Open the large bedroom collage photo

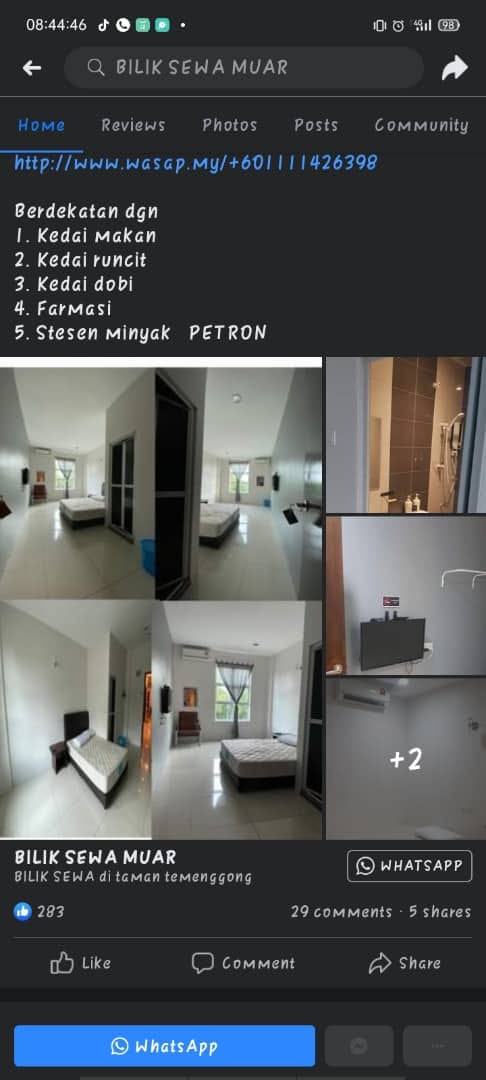[161, 598]
